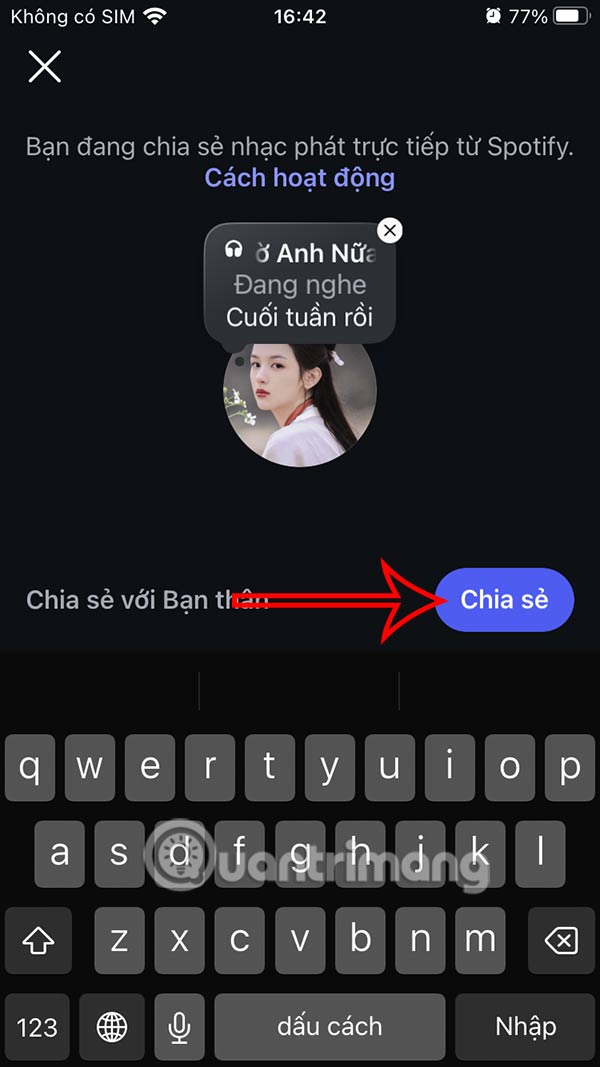Switch keyboard to 123 numbers layout
The height and width of the screenshot is (1067, 600).
37,1026
